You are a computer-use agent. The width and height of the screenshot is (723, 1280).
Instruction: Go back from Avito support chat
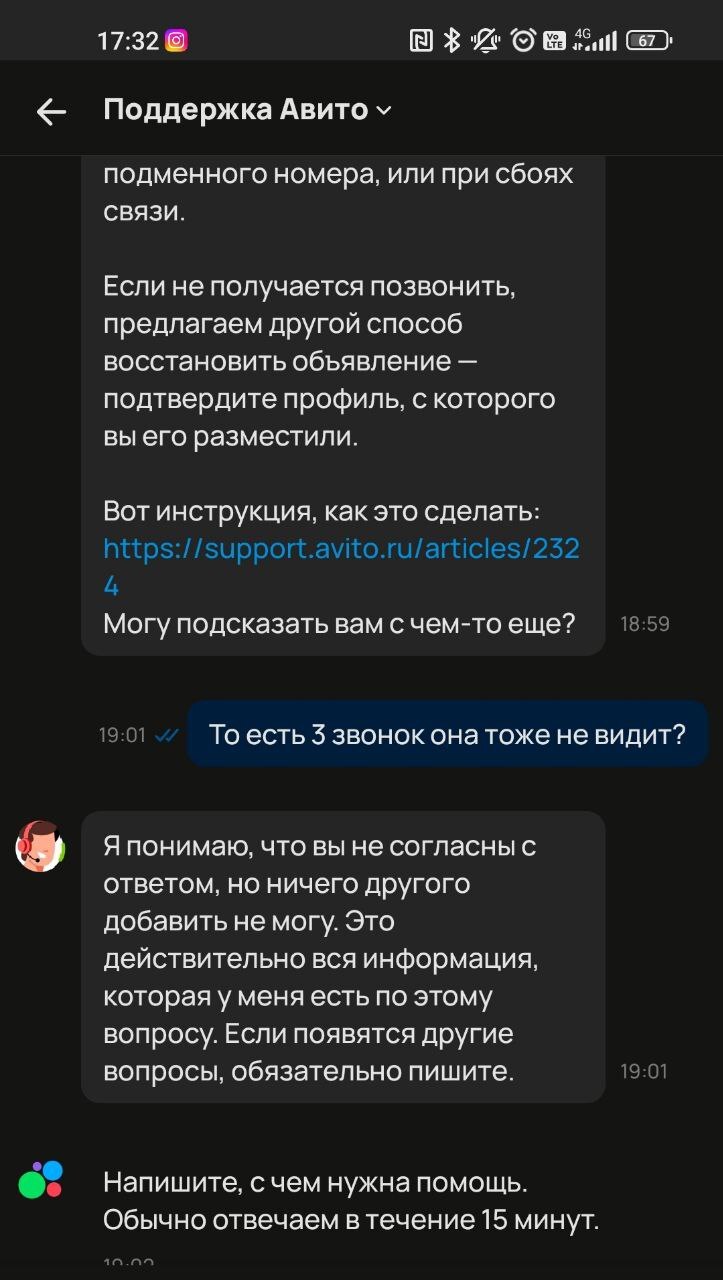[51, 112]
